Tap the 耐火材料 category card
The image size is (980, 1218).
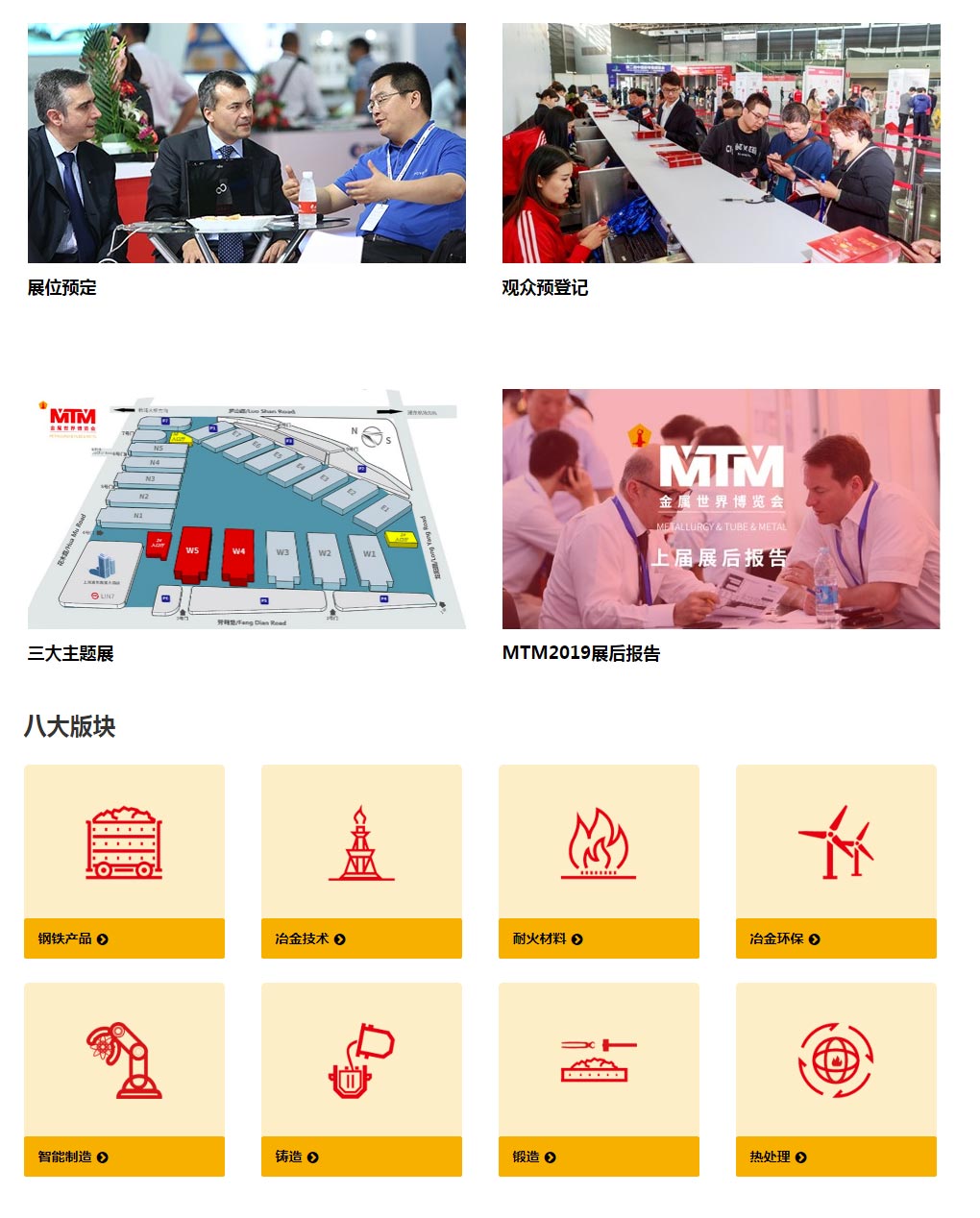pos(599,861)
